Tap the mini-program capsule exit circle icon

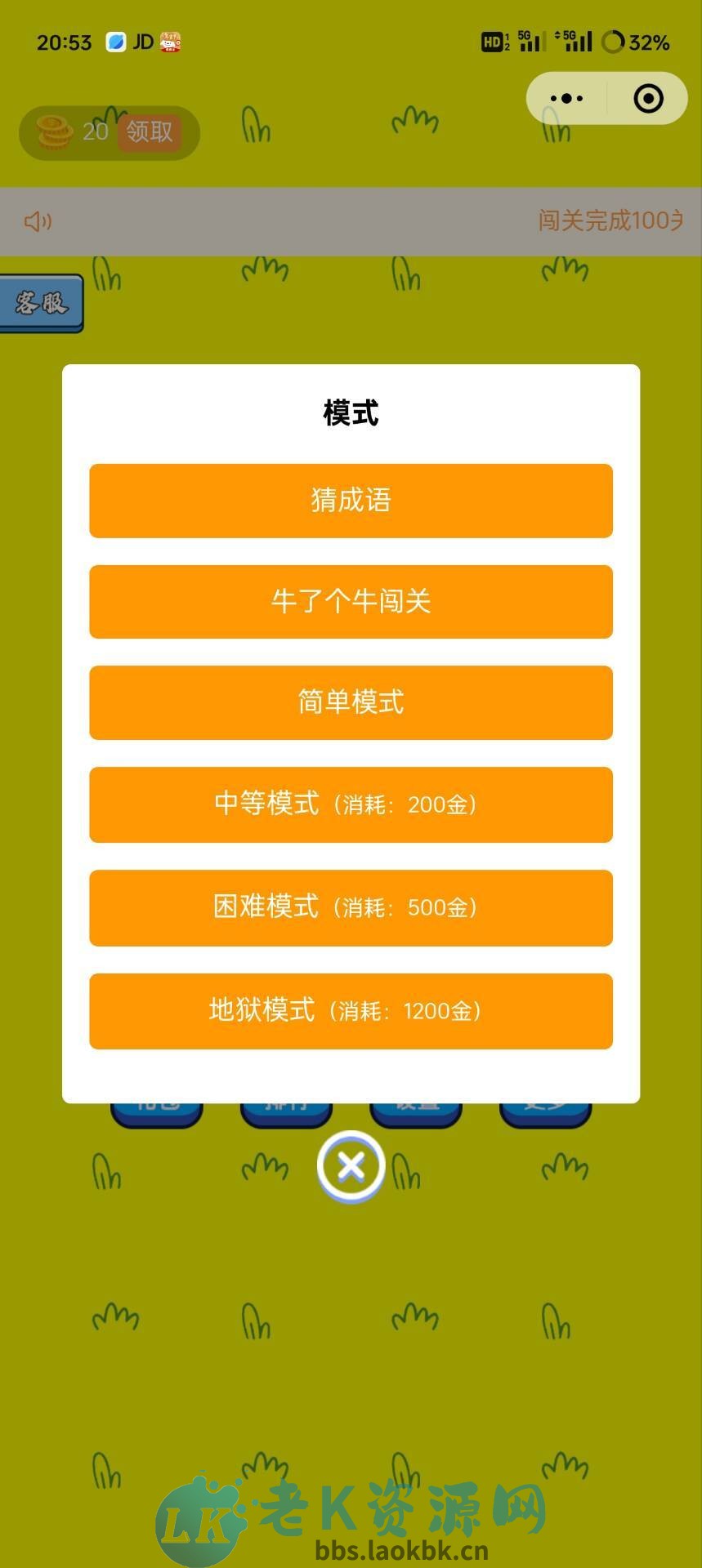(650, 98)
